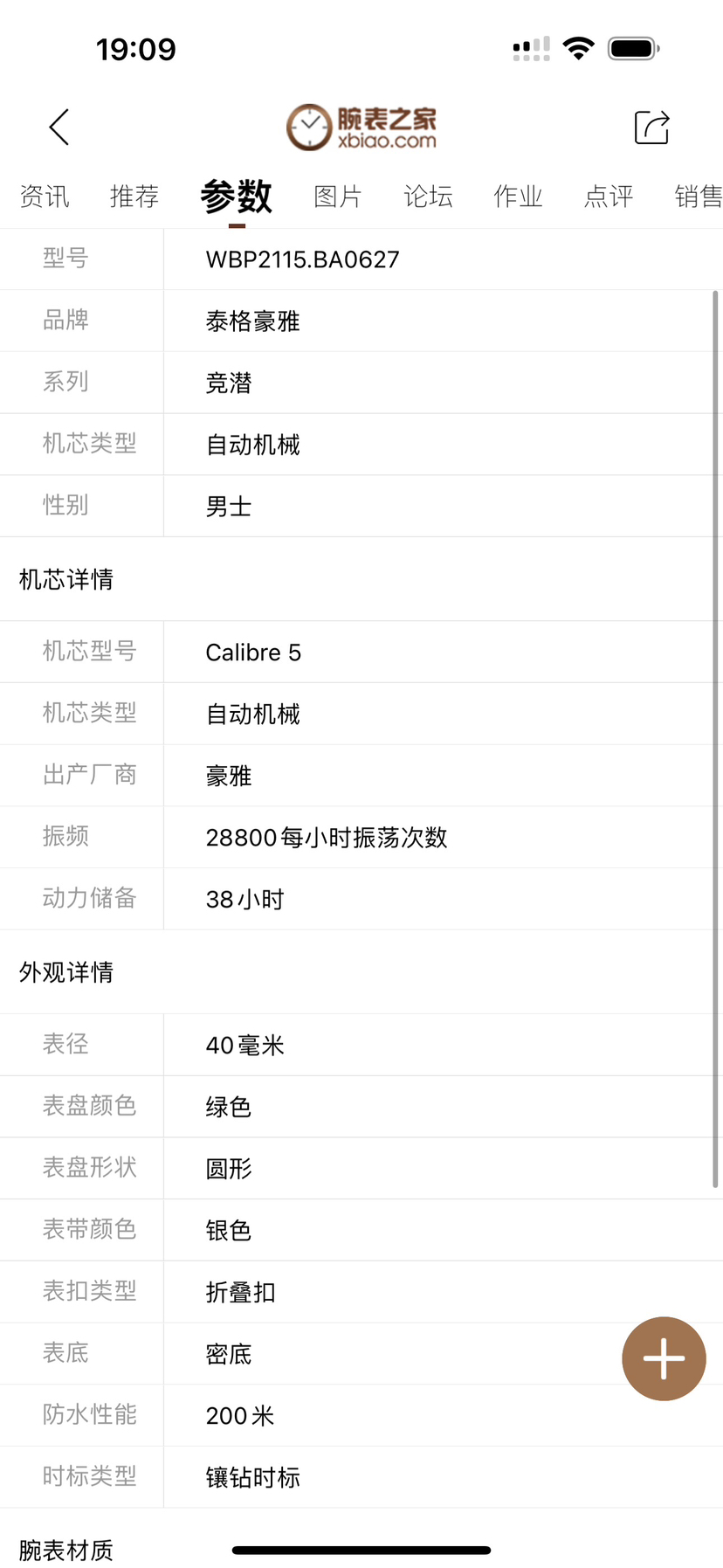Screen dimensions: 723x1568
Task: Switch to the 推荐 tab
Action: [134, 197]
